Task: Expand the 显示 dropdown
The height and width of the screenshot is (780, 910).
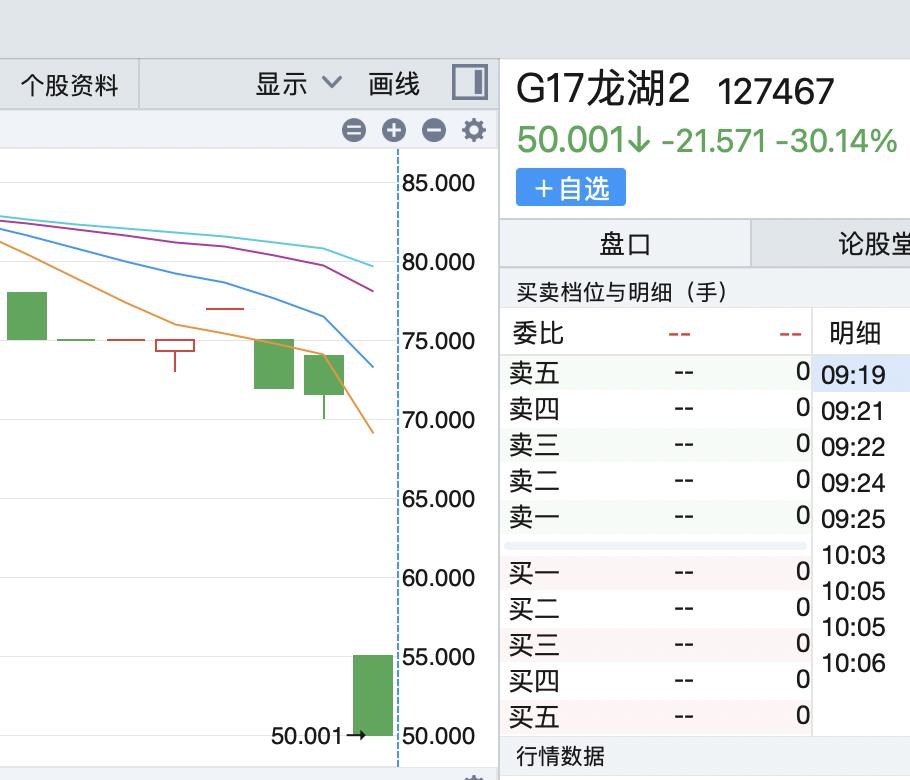Action: coord(298,84)
